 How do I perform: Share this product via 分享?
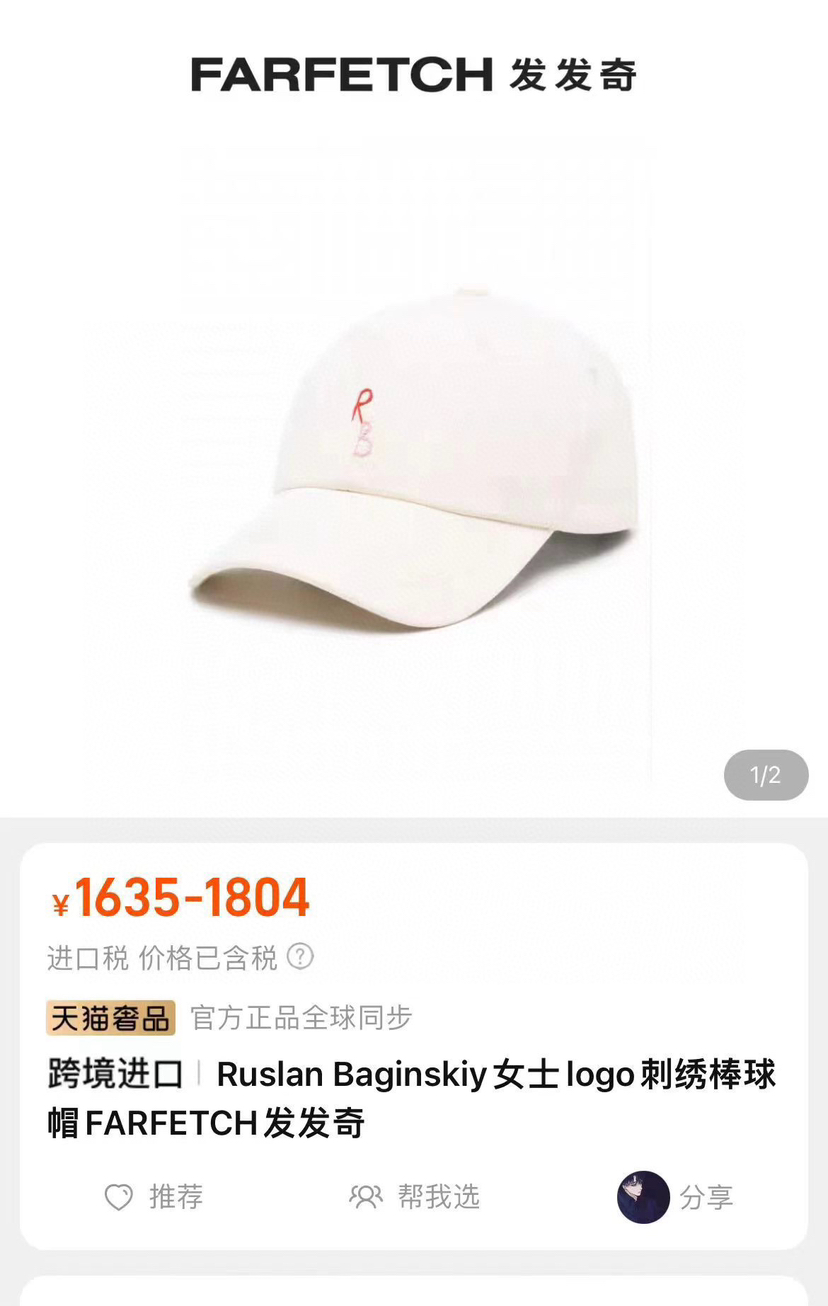(x=676, y=1197)
